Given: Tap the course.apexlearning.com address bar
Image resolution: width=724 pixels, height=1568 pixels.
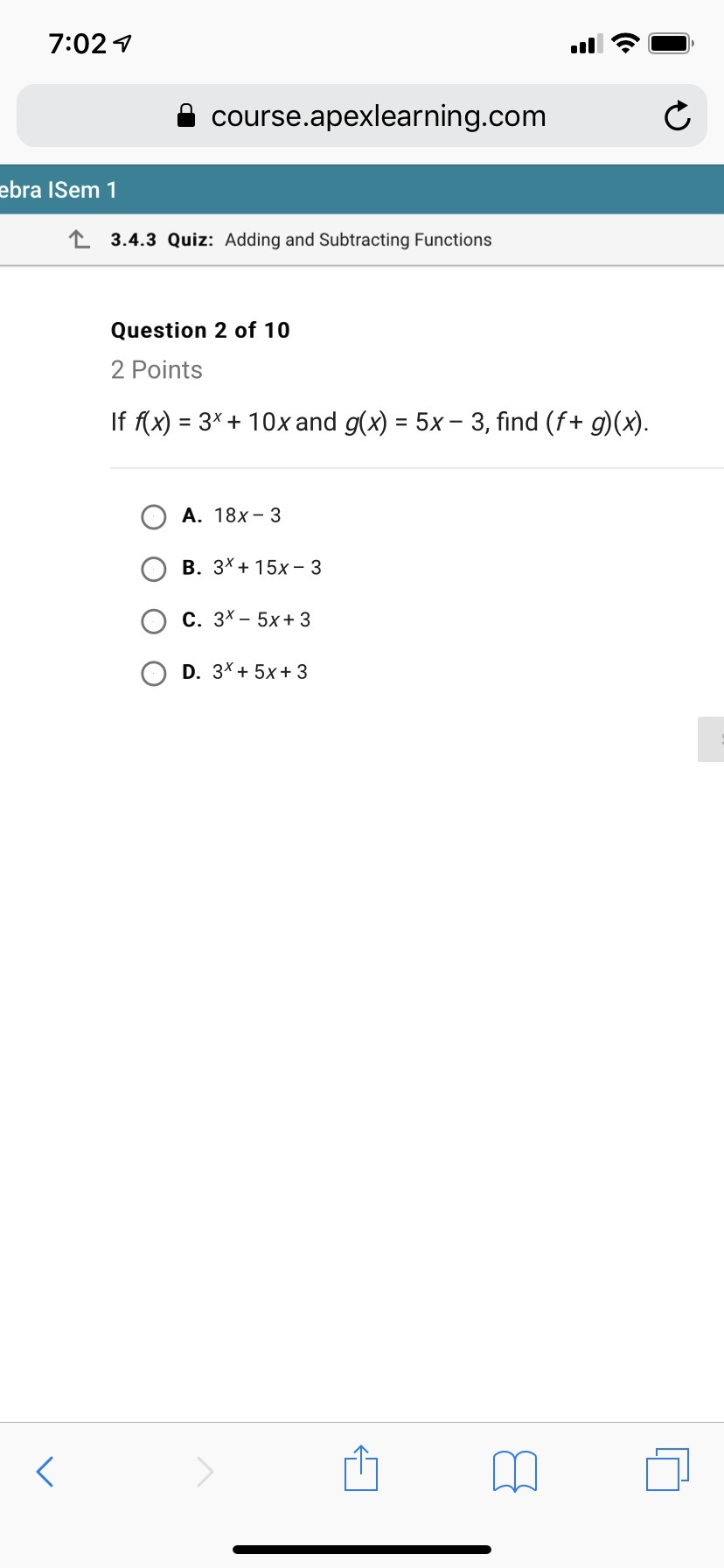Looking at the screenshot, I should [x=362, y=116].
